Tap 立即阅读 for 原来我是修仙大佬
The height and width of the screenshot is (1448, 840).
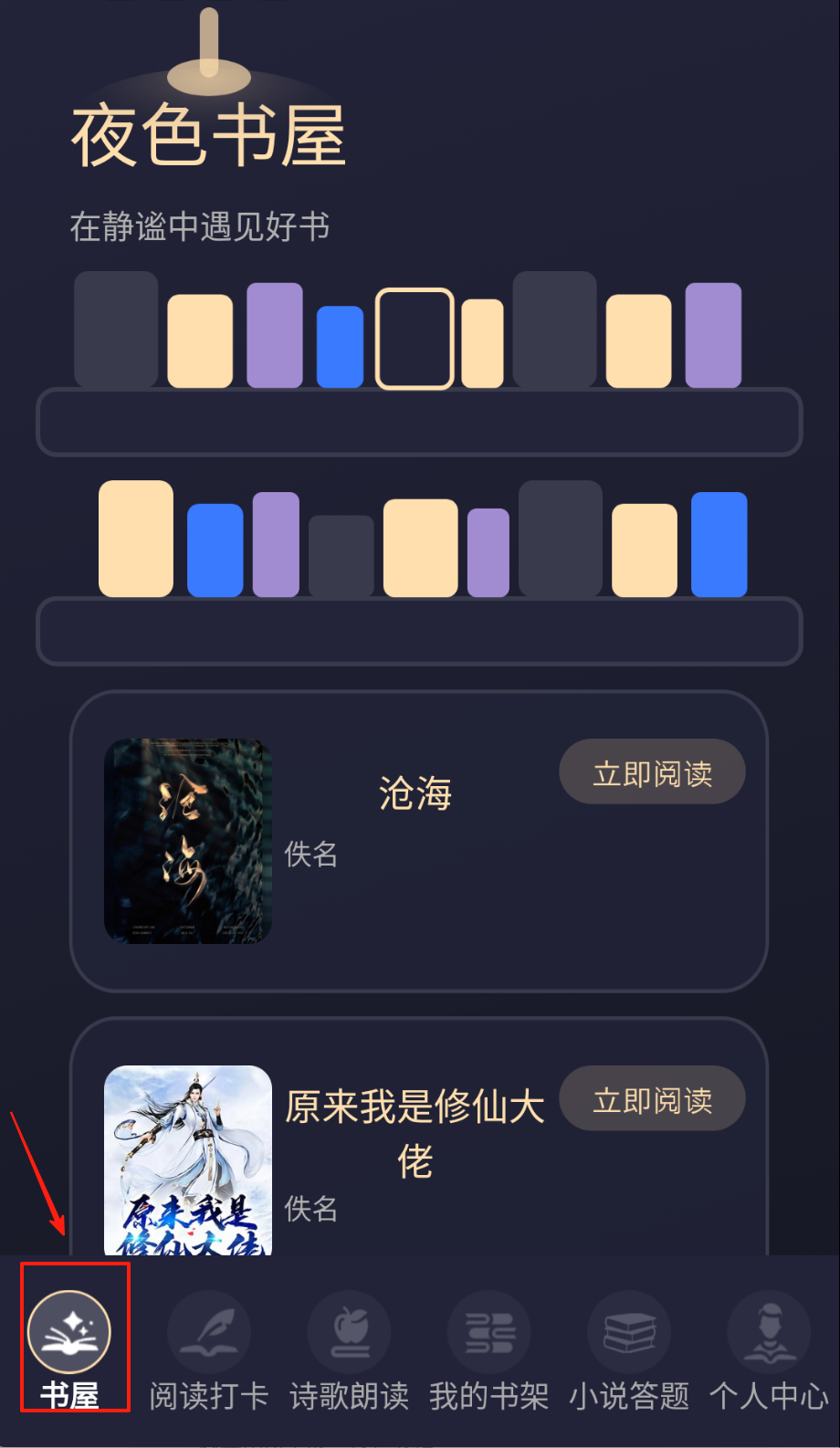coord(652,1099)
